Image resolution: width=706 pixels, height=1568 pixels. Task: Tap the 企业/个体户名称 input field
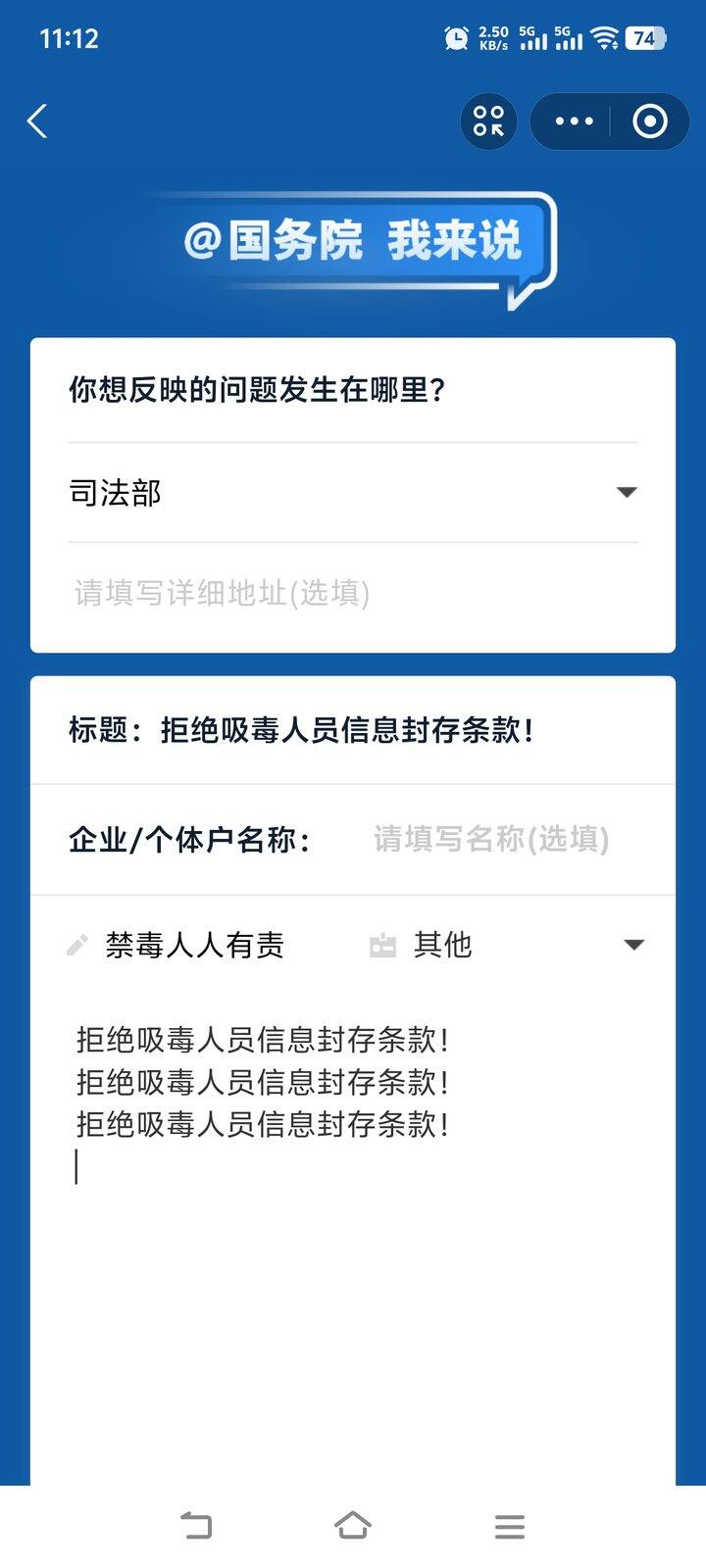coord(490,839)
